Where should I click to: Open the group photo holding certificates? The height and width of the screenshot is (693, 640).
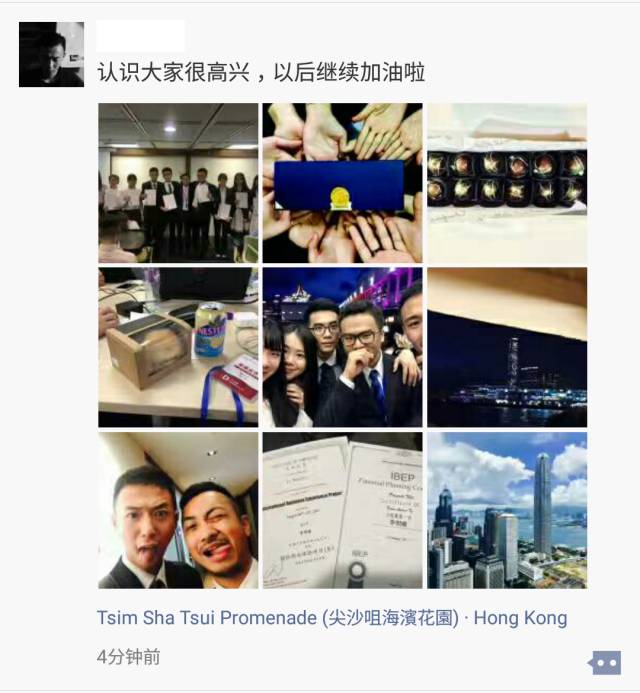click(x=178, y=183)
